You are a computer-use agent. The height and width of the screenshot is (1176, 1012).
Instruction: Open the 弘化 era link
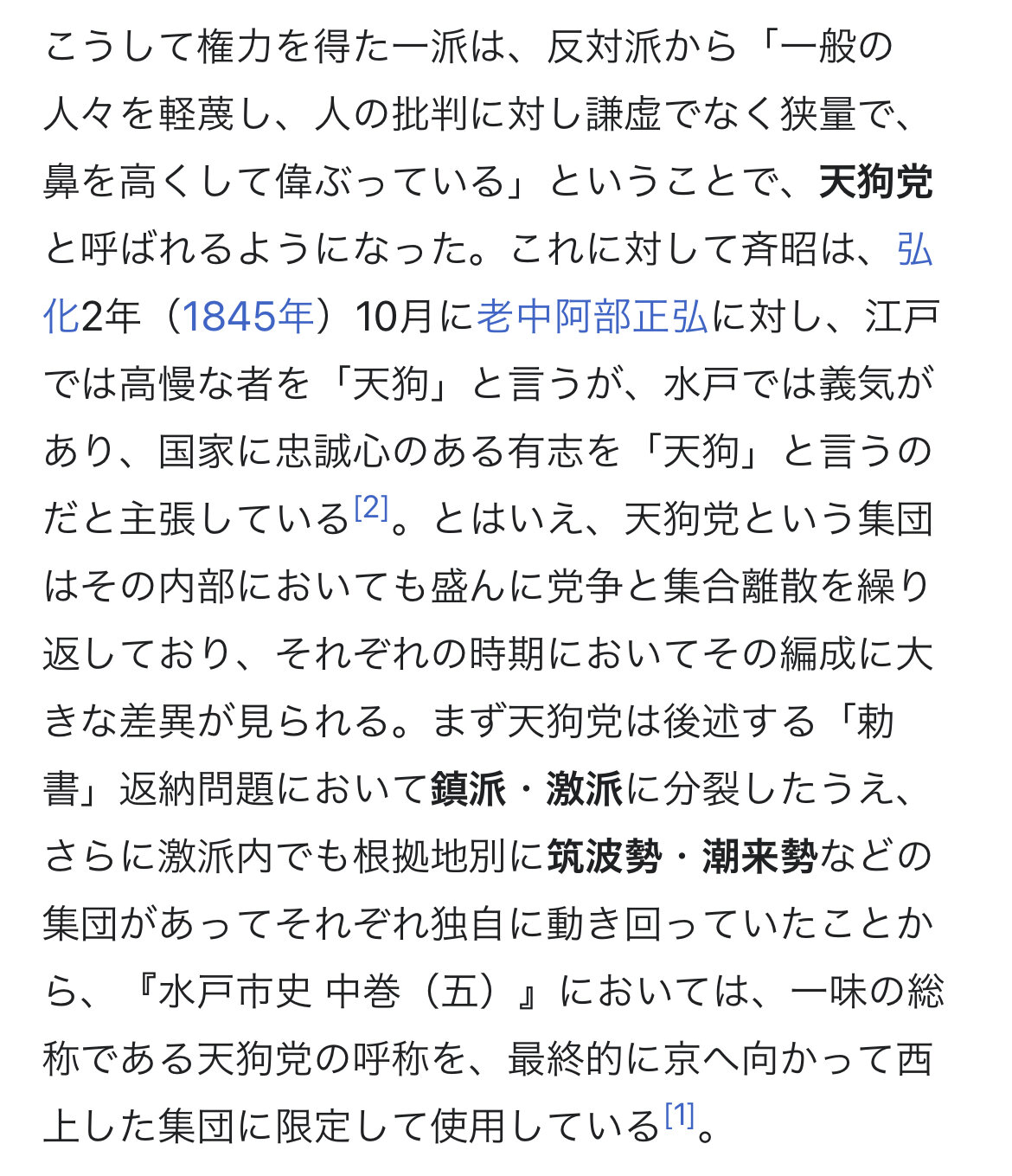[914, 249]
